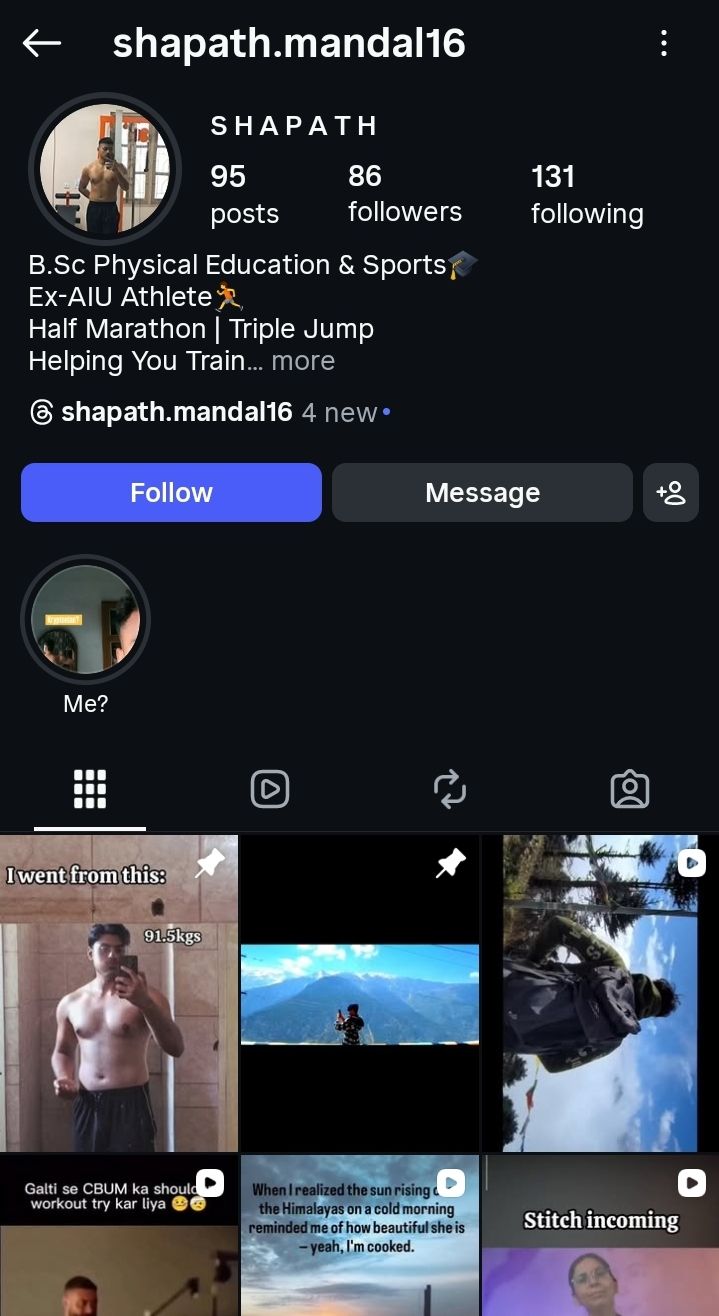
Task: Open the "Stitch incoming" reel
Action: [x=600, y=1236]
